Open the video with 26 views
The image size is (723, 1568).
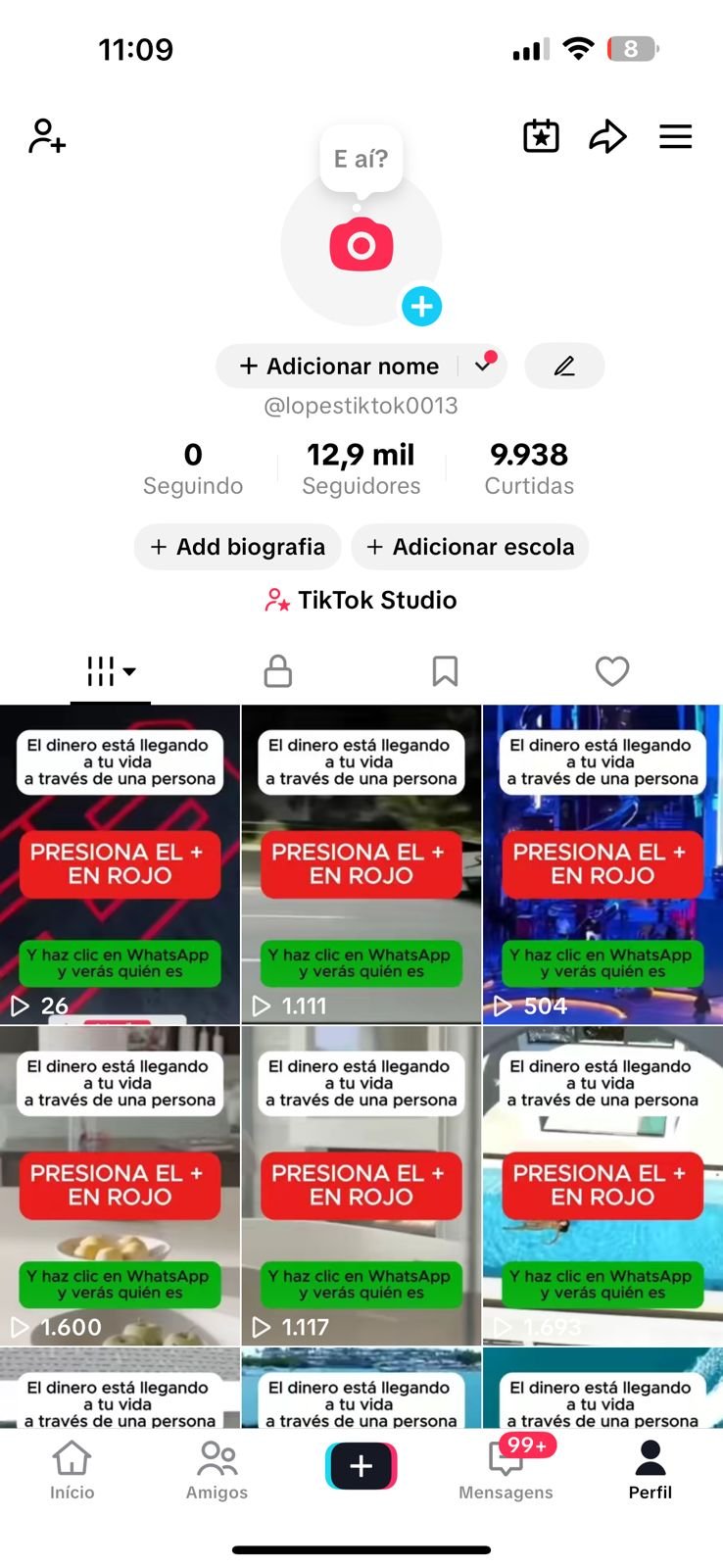(120, 864)
